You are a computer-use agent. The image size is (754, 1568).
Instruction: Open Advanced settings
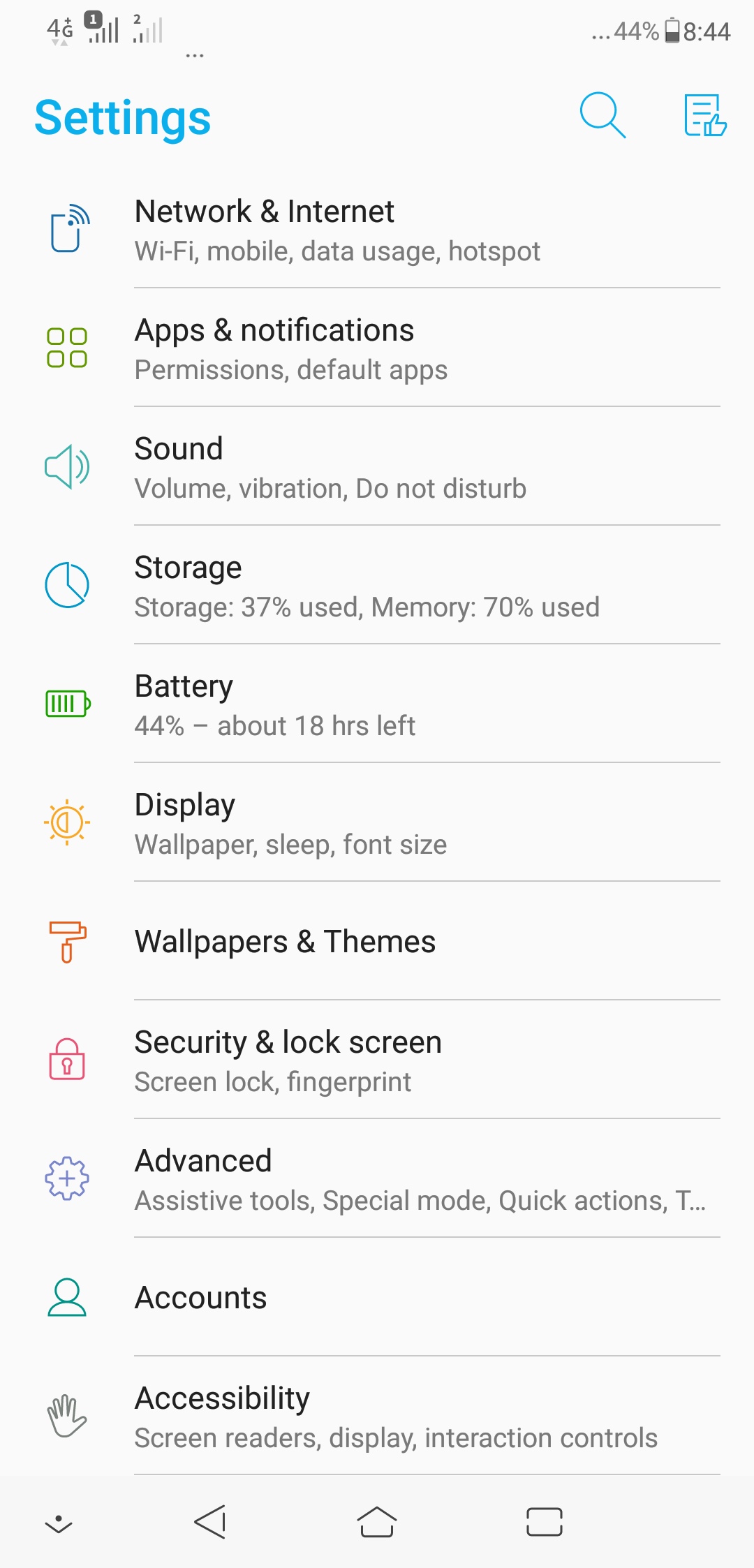[377, 1178]
